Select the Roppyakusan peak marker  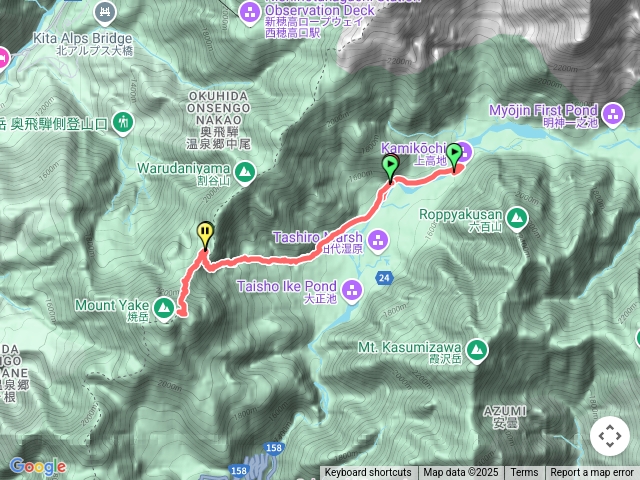pyautogui.click(x=517, y=217)
